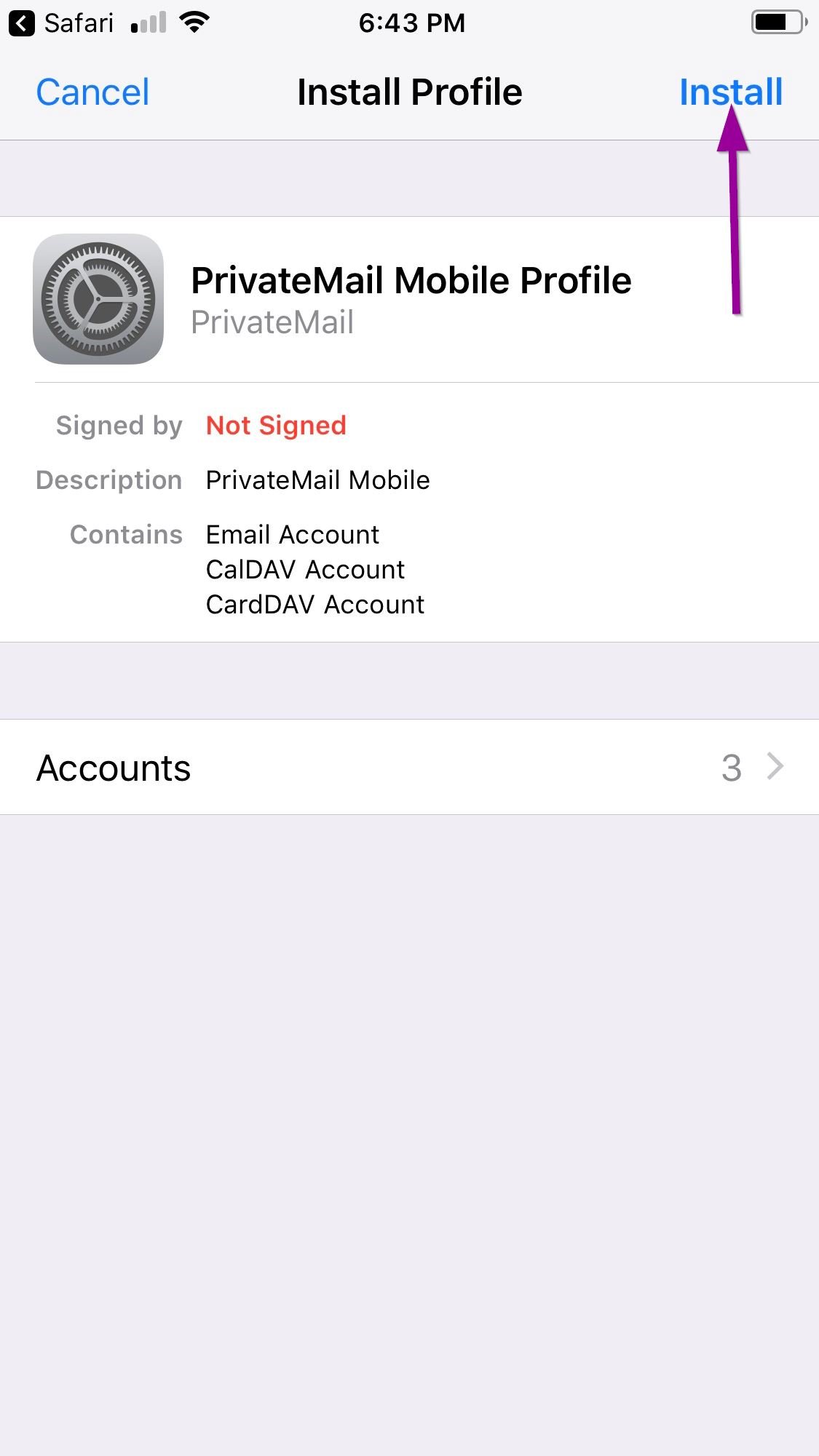Cancel the profile installation
The image size is (819, 1456).
tap(92, 92)
